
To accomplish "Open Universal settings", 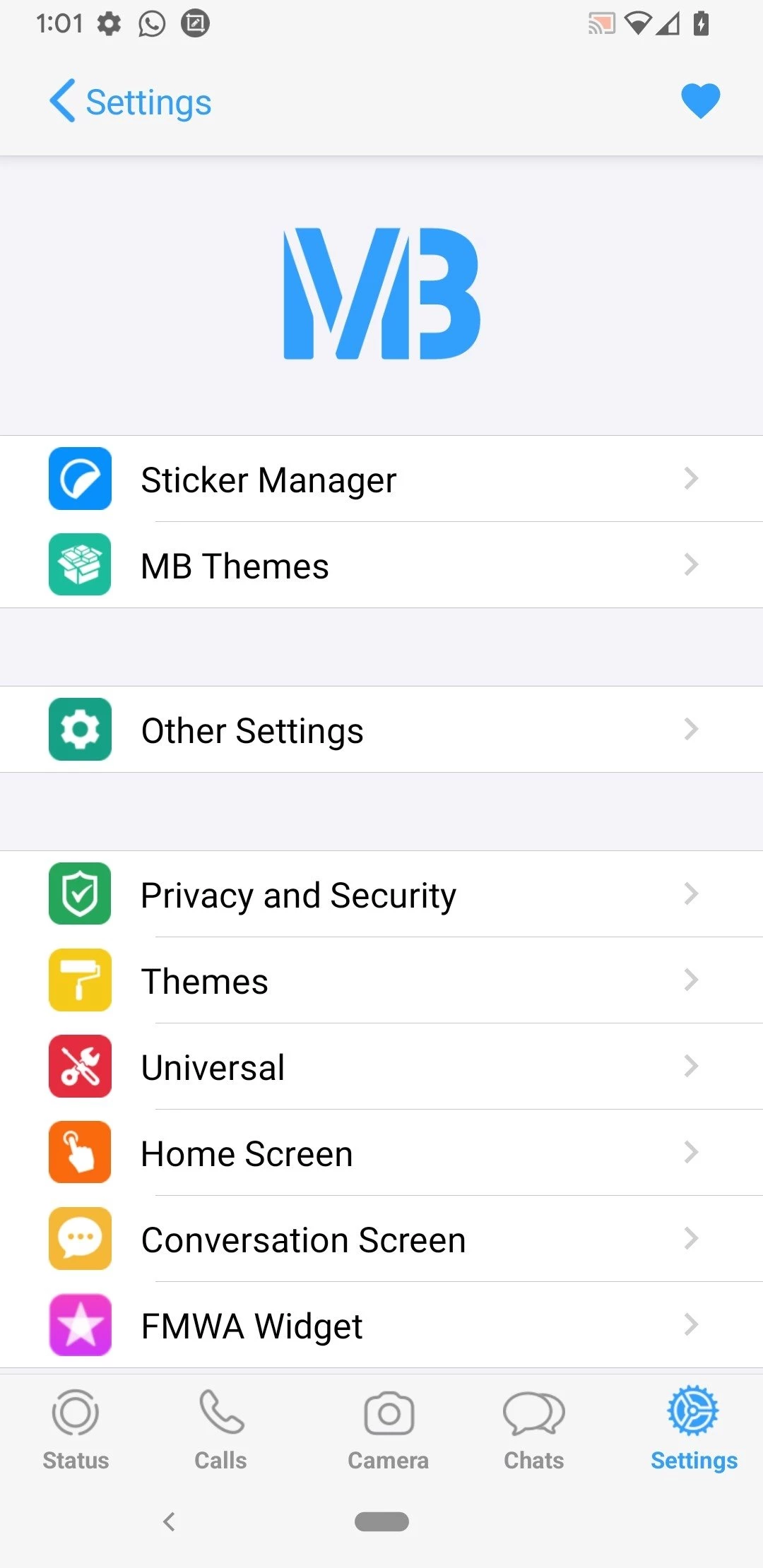I will [381, 1067].
